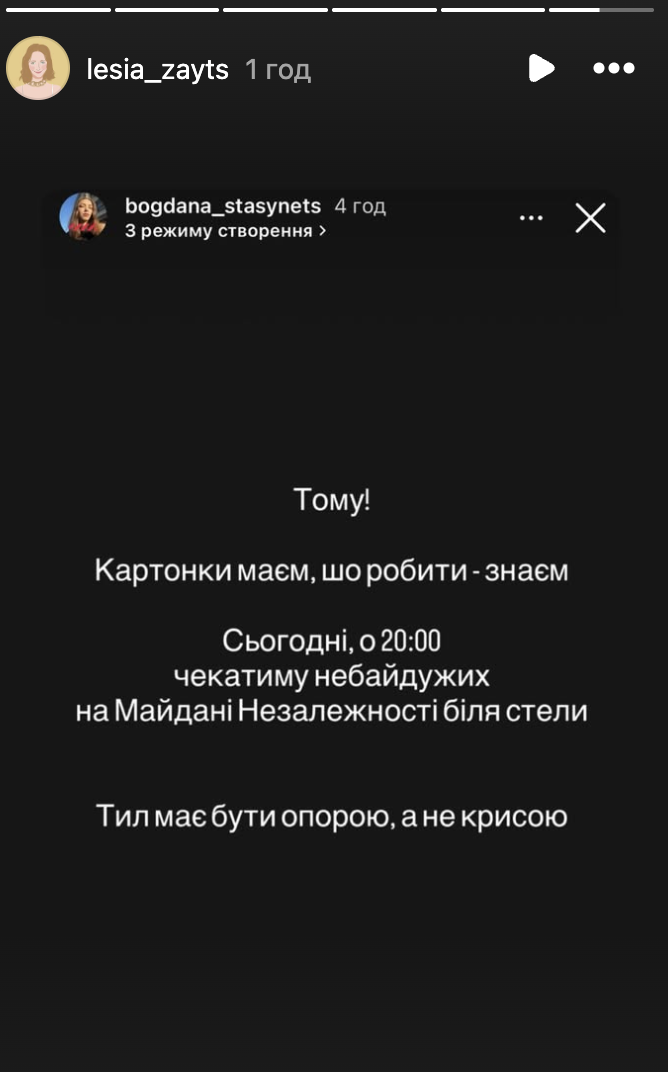This screenshot has height=1072, width=668.
Task: Open lesia_zayts profile picture
Action: pyautogui.click(x=38, y=68)
